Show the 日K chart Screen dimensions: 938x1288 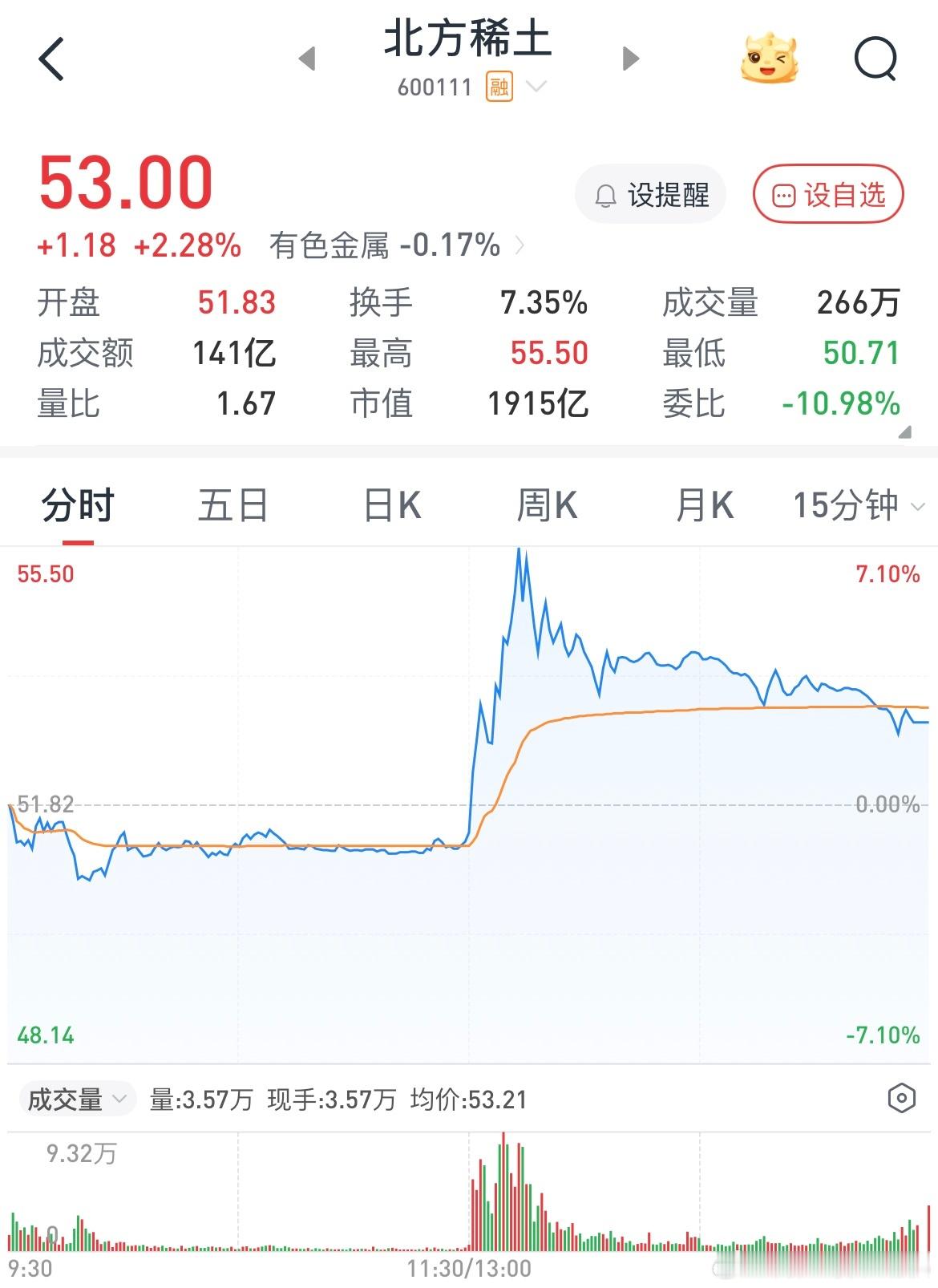(391, 506)
